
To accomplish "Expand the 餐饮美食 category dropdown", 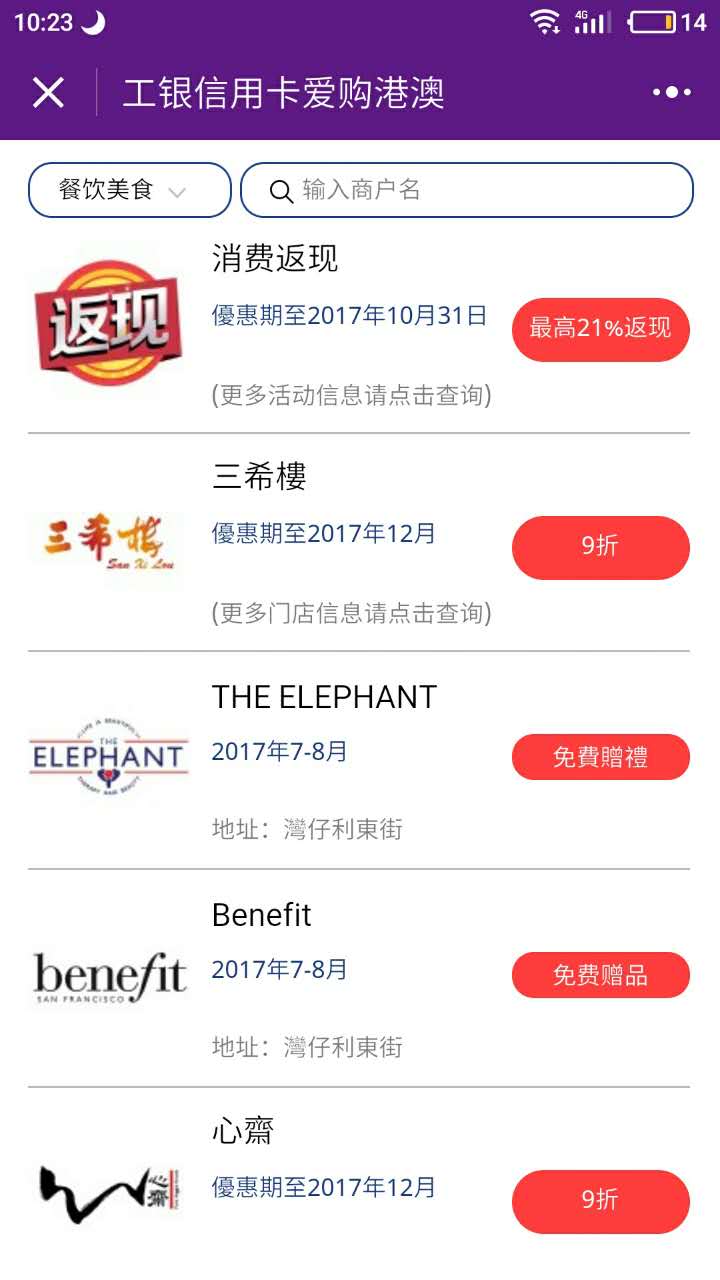I will click(130, 190).
